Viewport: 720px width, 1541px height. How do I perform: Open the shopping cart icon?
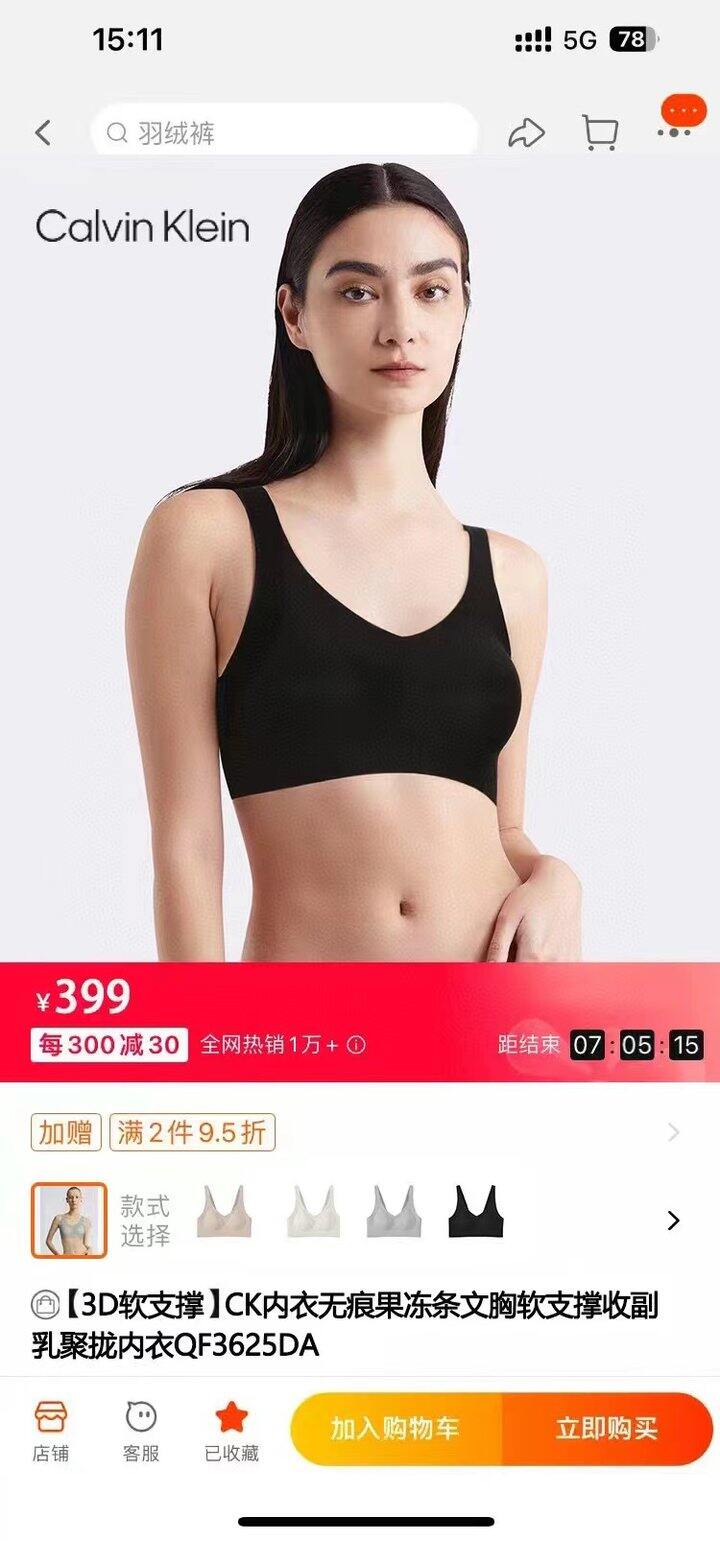[600, 133]
